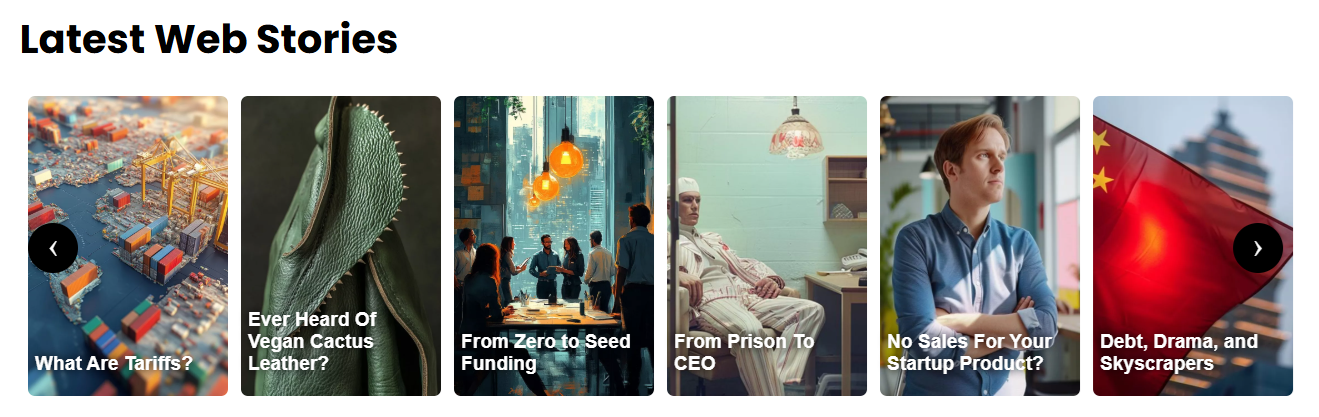1319x417 pixels.
Task: Show next web stories with right arrow
Action: pyautogui.click(x=1257, y=248)
